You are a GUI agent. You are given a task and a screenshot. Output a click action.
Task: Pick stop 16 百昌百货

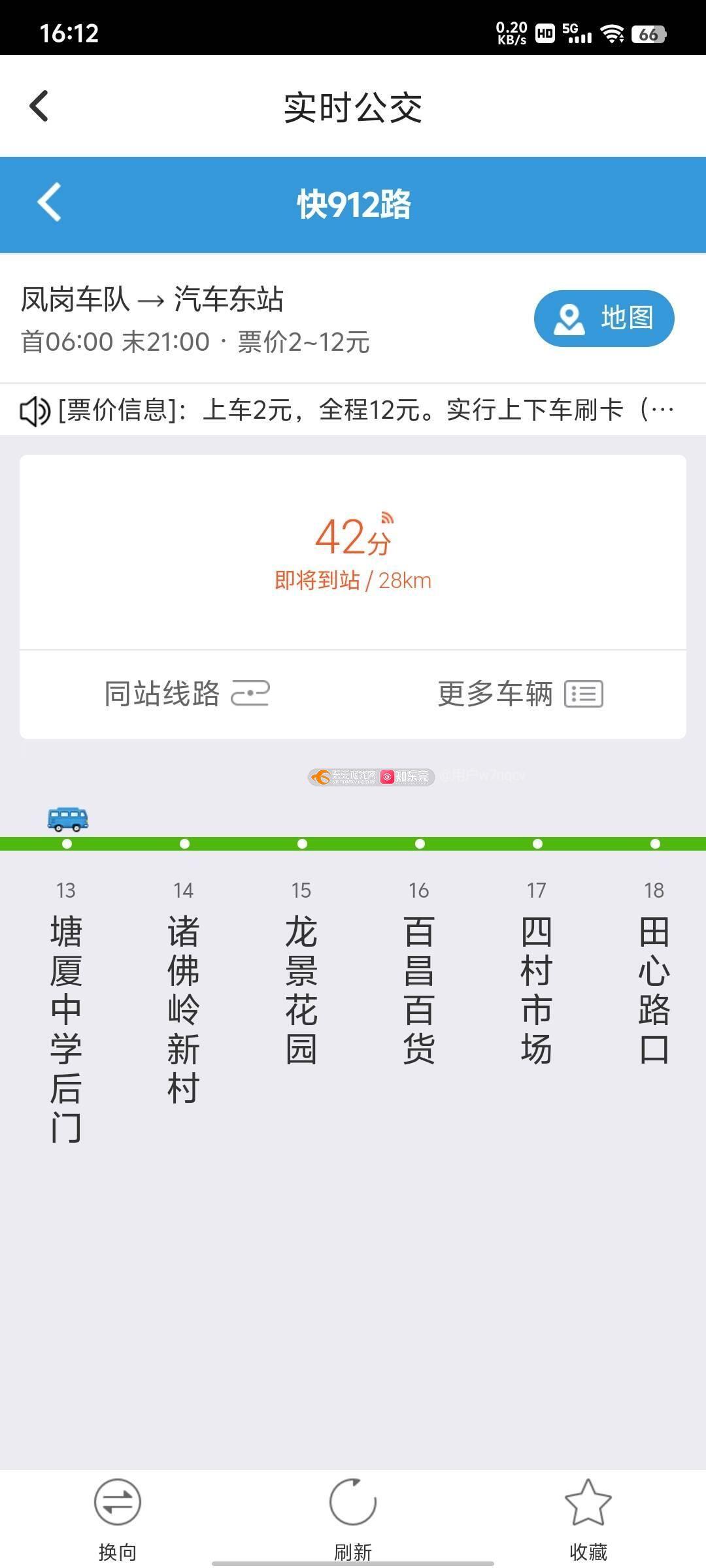(419, 972)
